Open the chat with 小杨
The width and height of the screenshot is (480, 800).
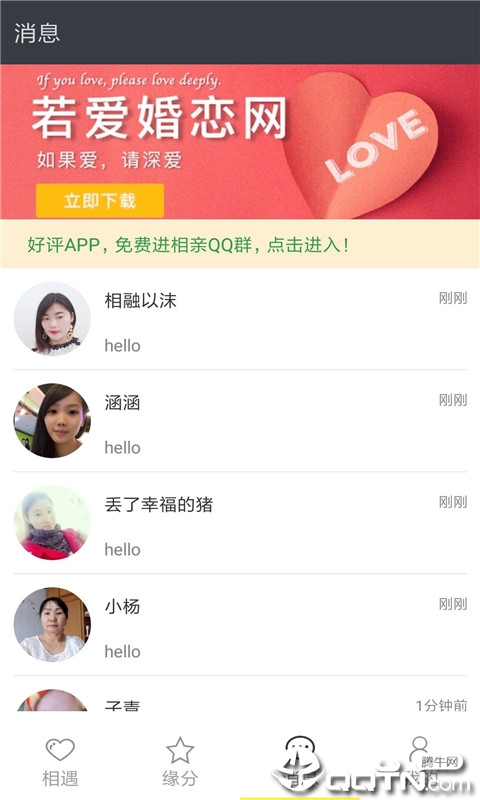(x=240, y=626)
